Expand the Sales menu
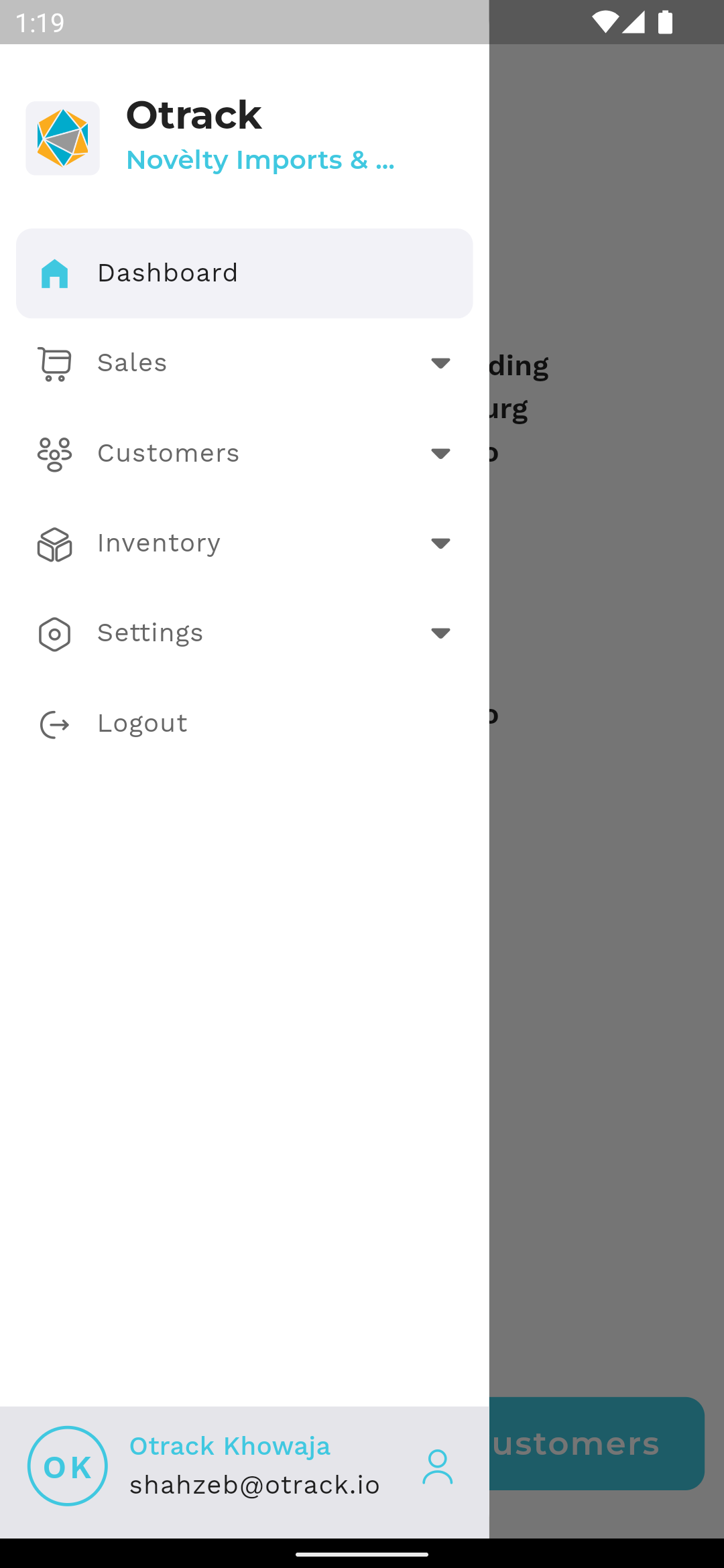 point(244,363)
